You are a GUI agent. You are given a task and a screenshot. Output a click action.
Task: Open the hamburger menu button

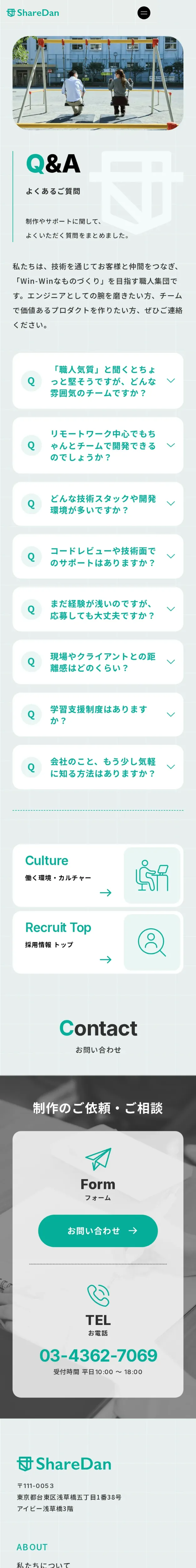[x=144, y=13]
